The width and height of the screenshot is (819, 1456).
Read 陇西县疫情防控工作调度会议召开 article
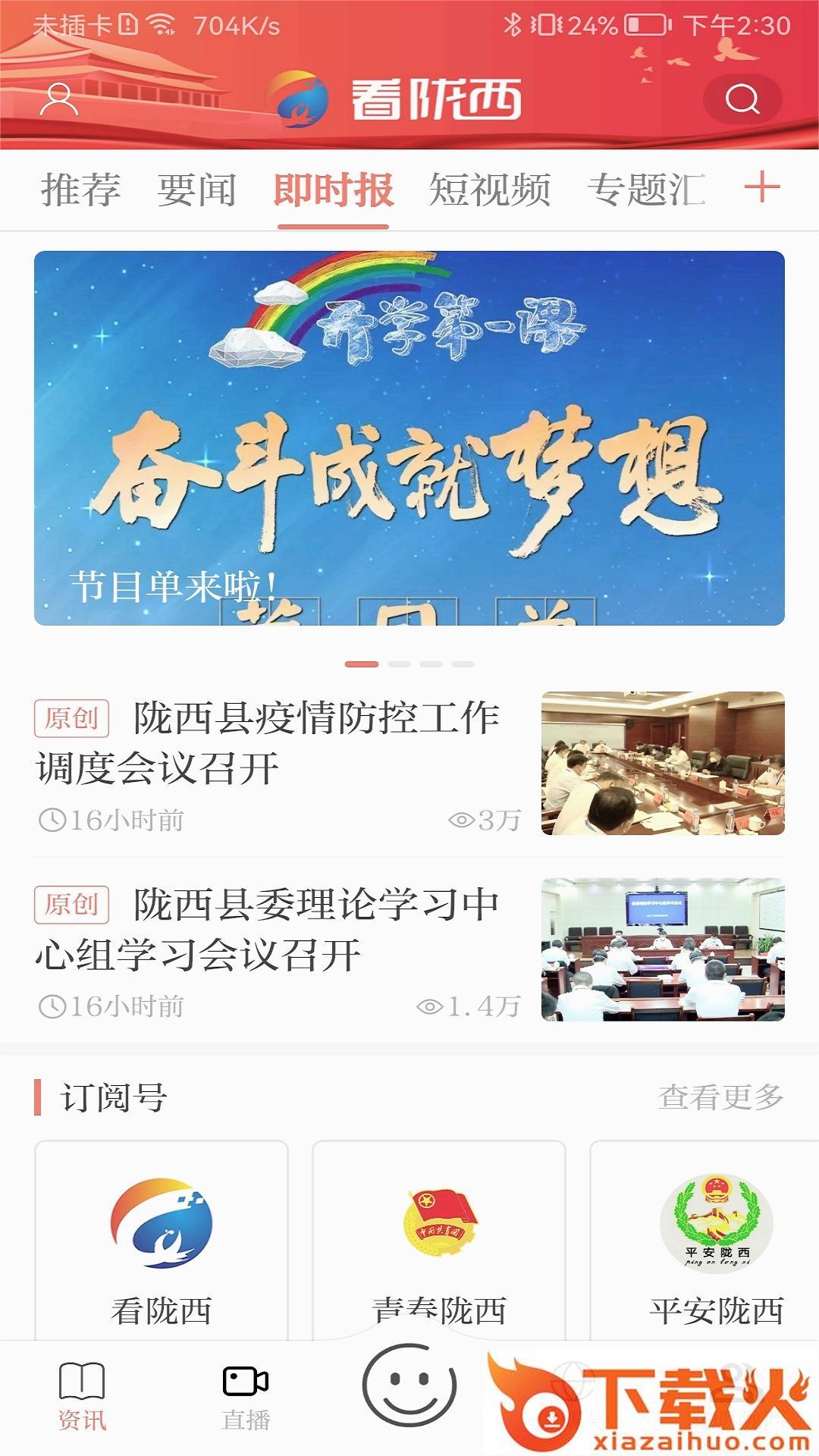click(277, 743)
